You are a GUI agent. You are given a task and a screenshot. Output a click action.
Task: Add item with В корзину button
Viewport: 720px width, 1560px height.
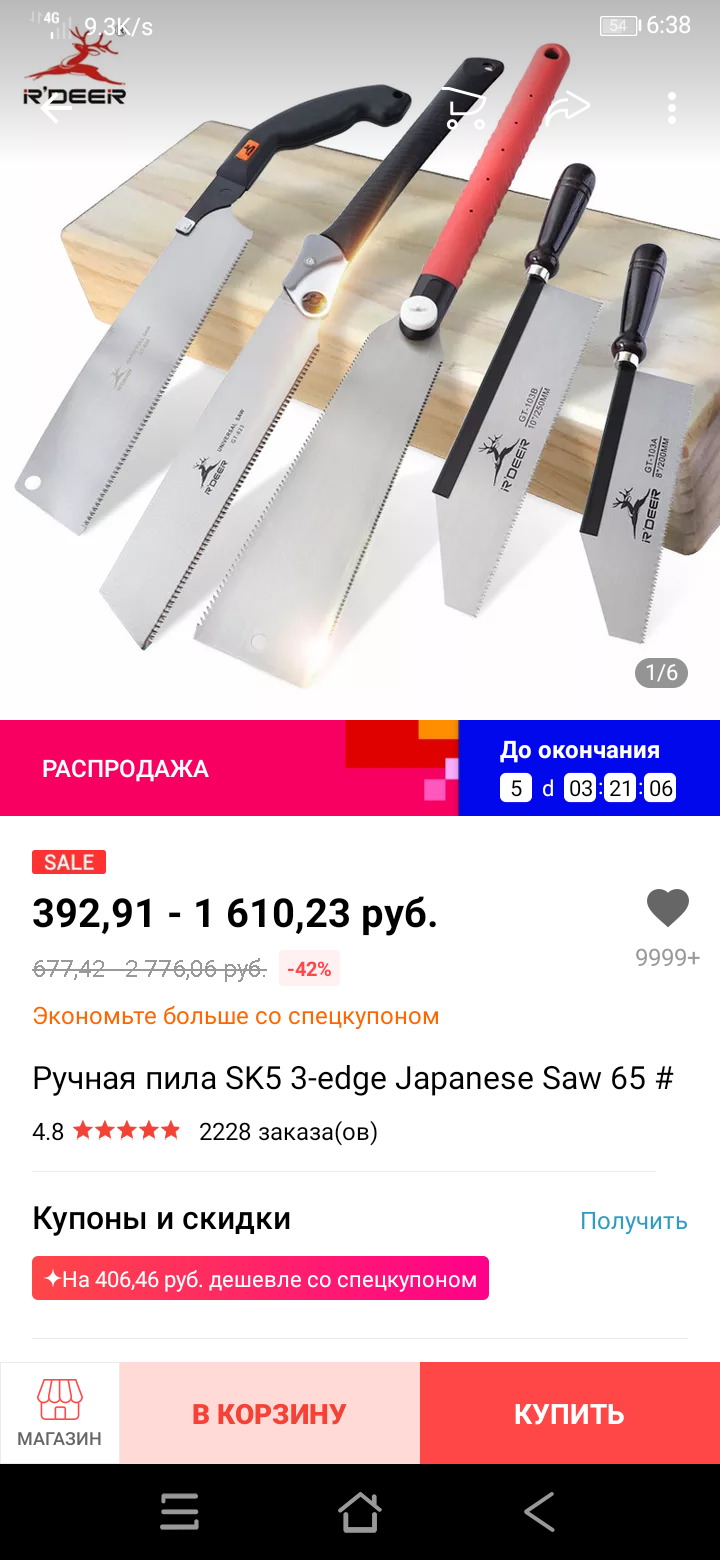269,1413
